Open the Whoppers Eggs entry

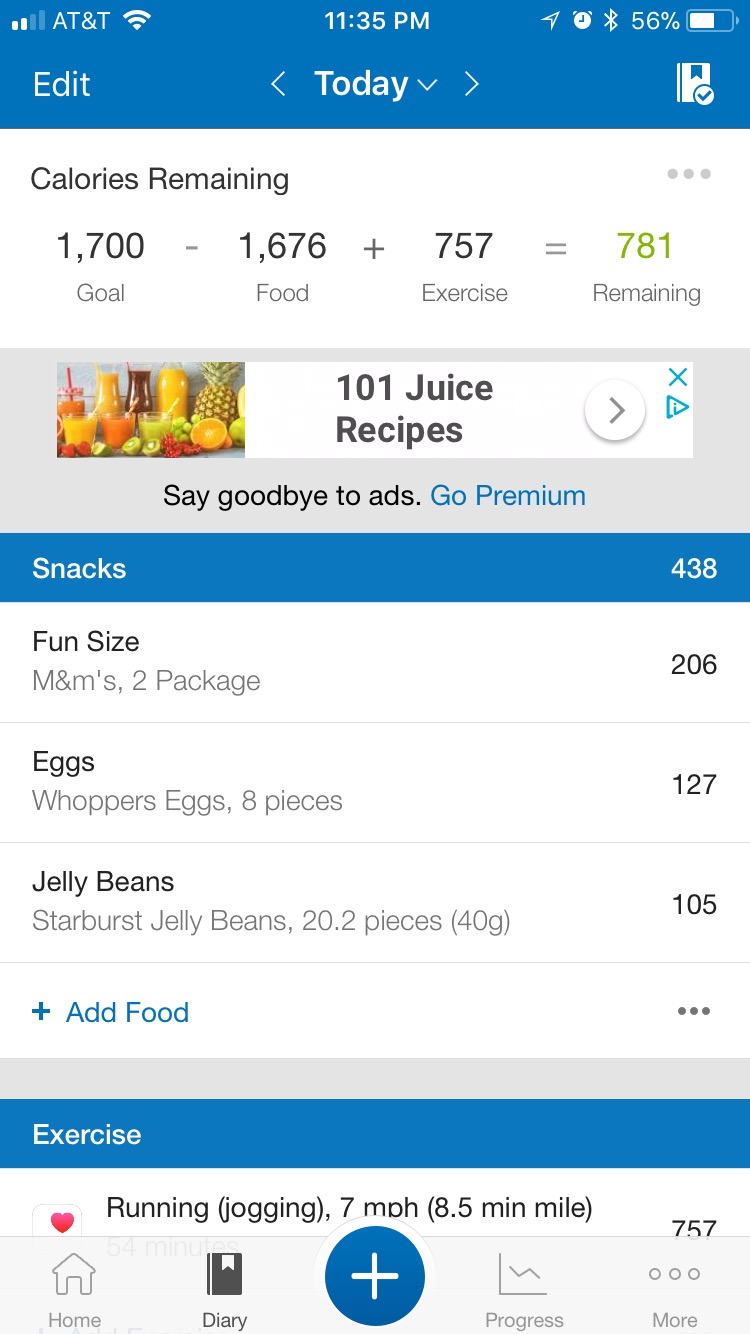pyautogui.click(x=375, y=782)
